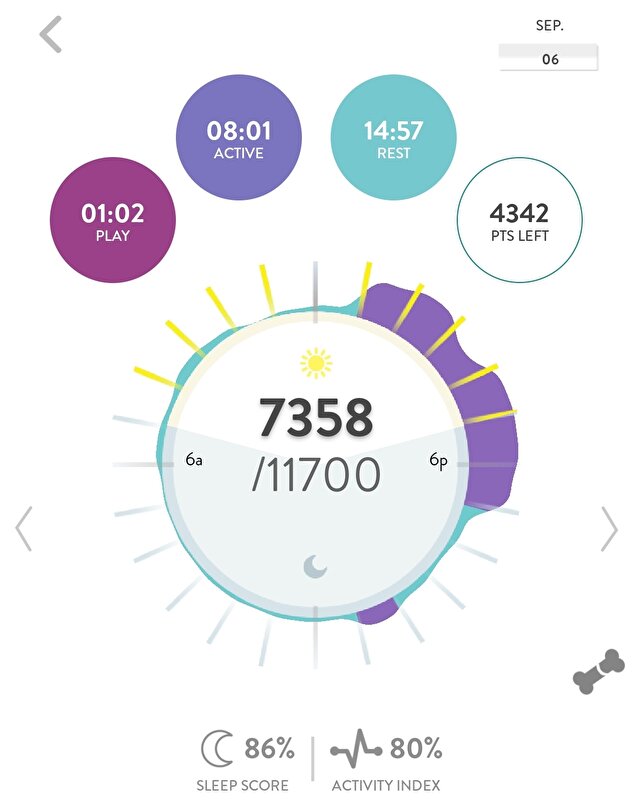This screenshot has width=632, height=800.
Task: Open the Pts Left bubble
Action: point(519,222)
